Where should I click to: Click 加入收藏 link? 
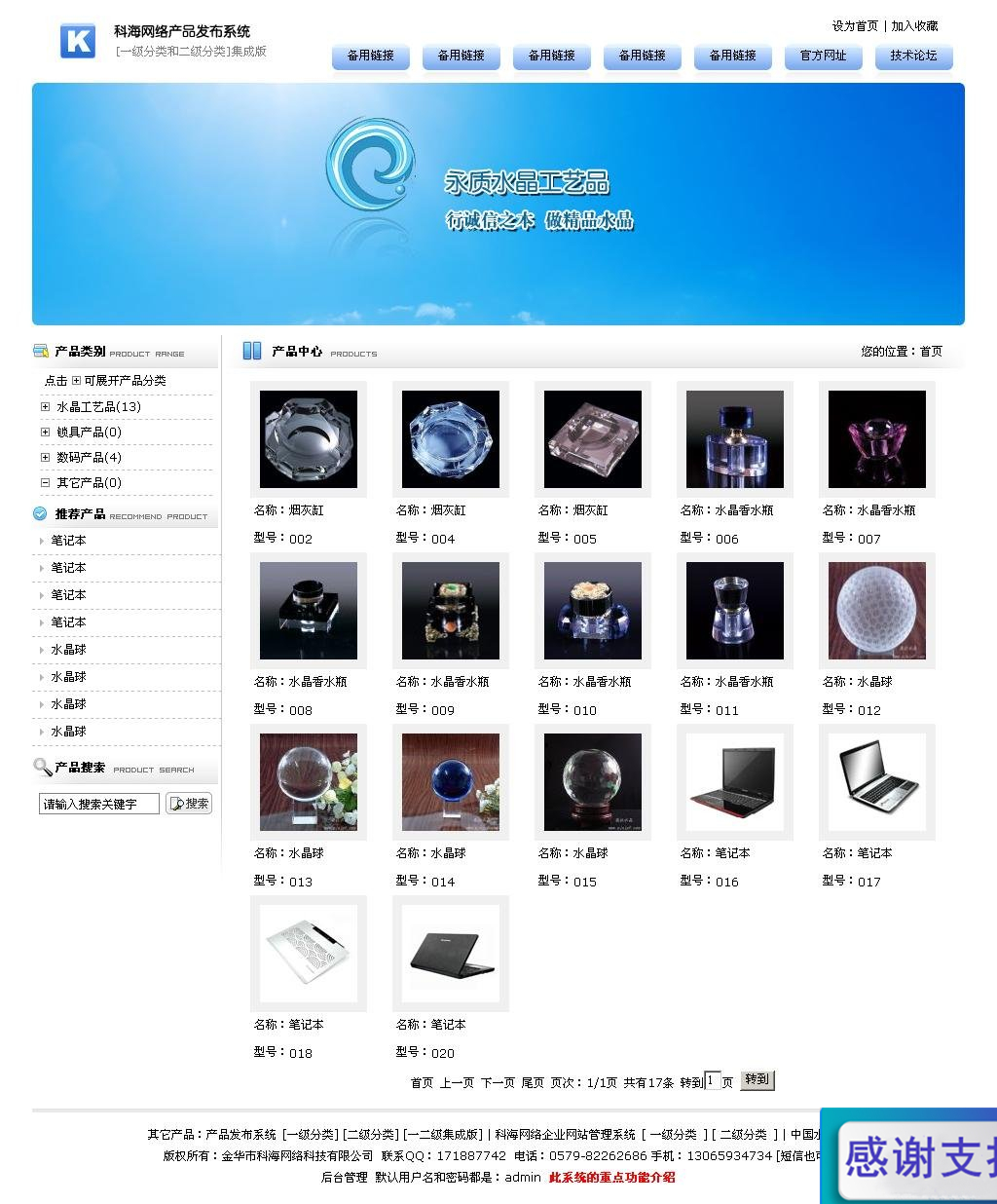click(914, 26)
